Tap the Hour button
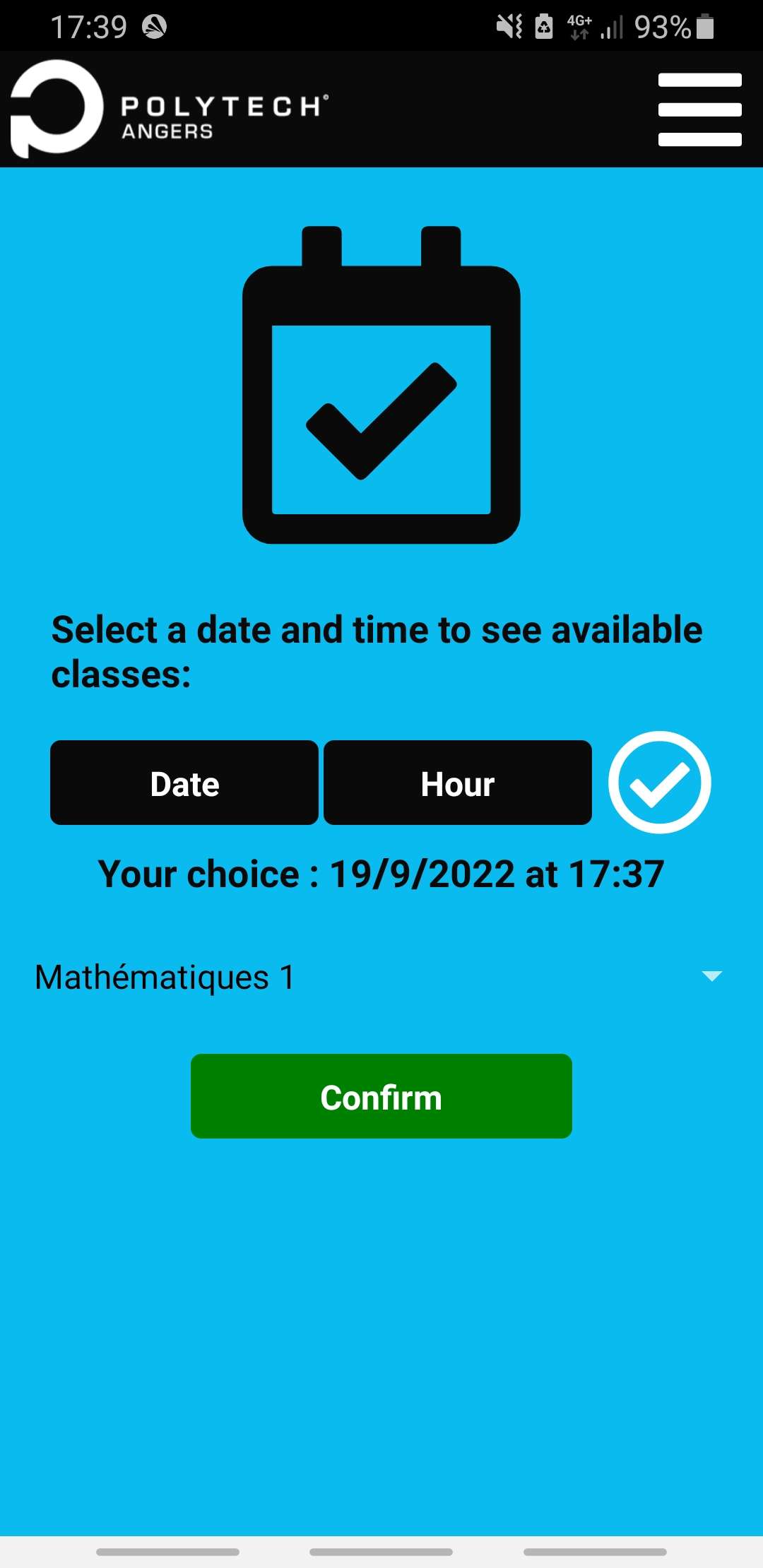 458,783
